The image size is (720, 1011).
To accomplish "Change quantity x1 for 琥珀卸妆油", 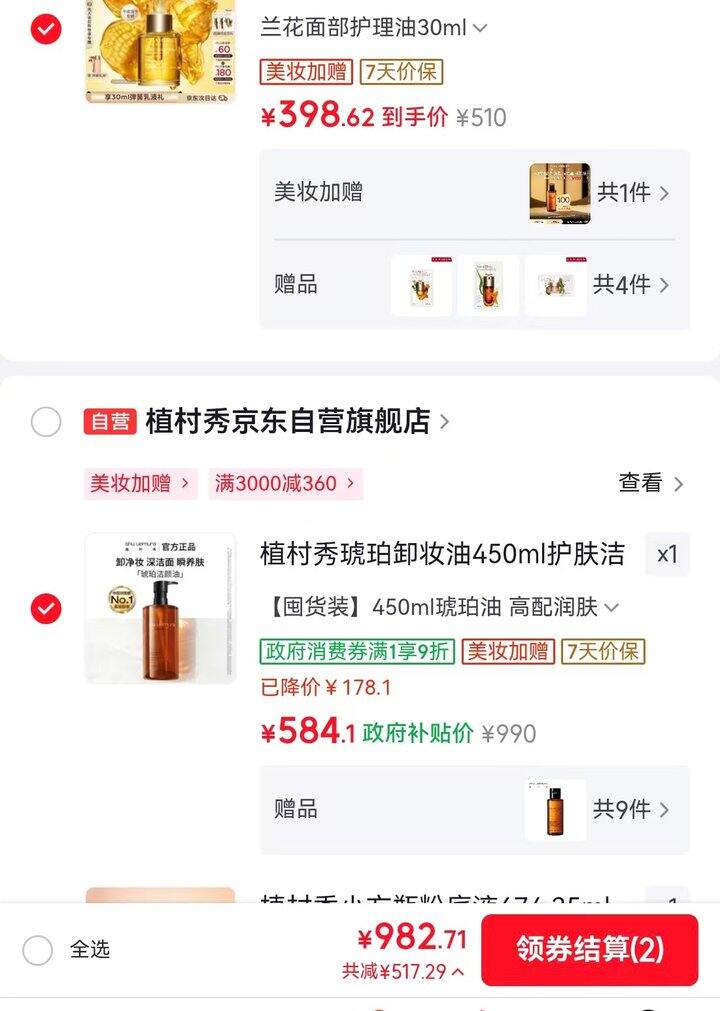I will point(667,555).
